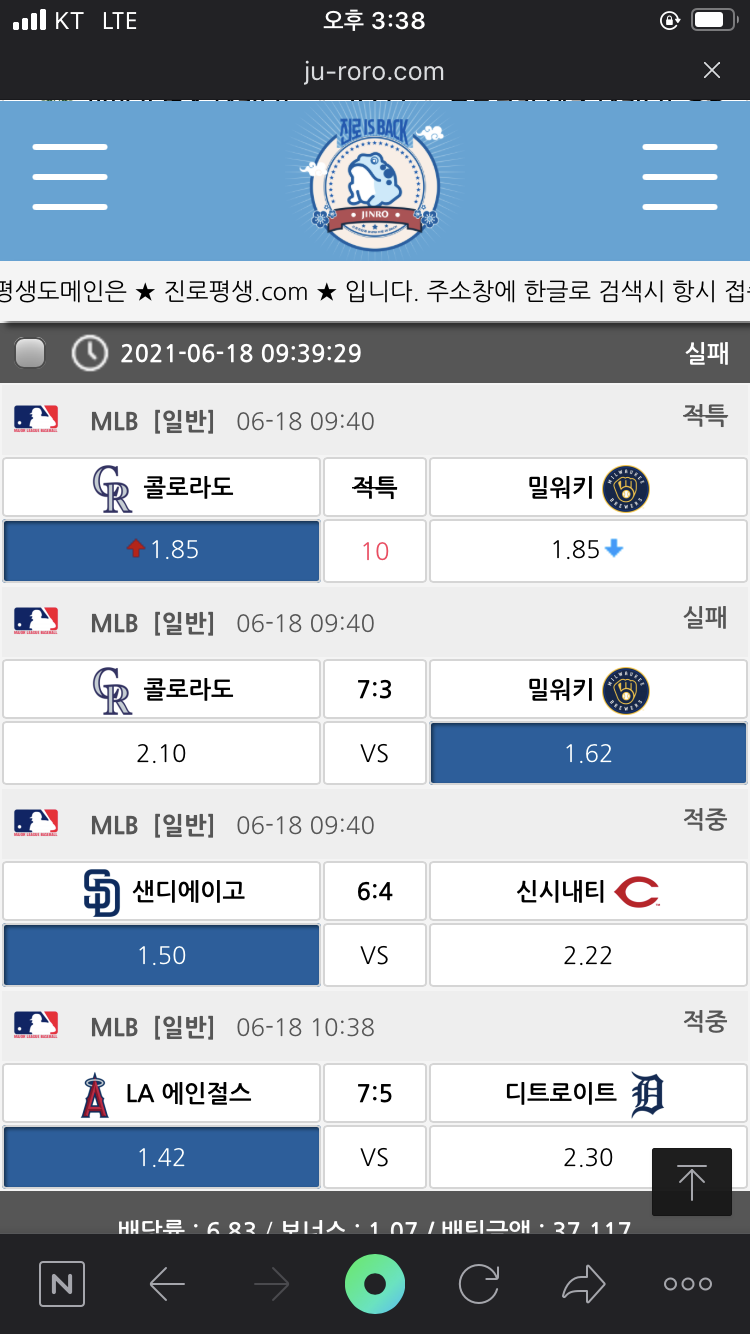Image resolution: width=750 pixels, height=1334 pixels.
Task: Tick the checkbox beside 2021-06-18 09:39:29
Action: [x=30, y=353]
